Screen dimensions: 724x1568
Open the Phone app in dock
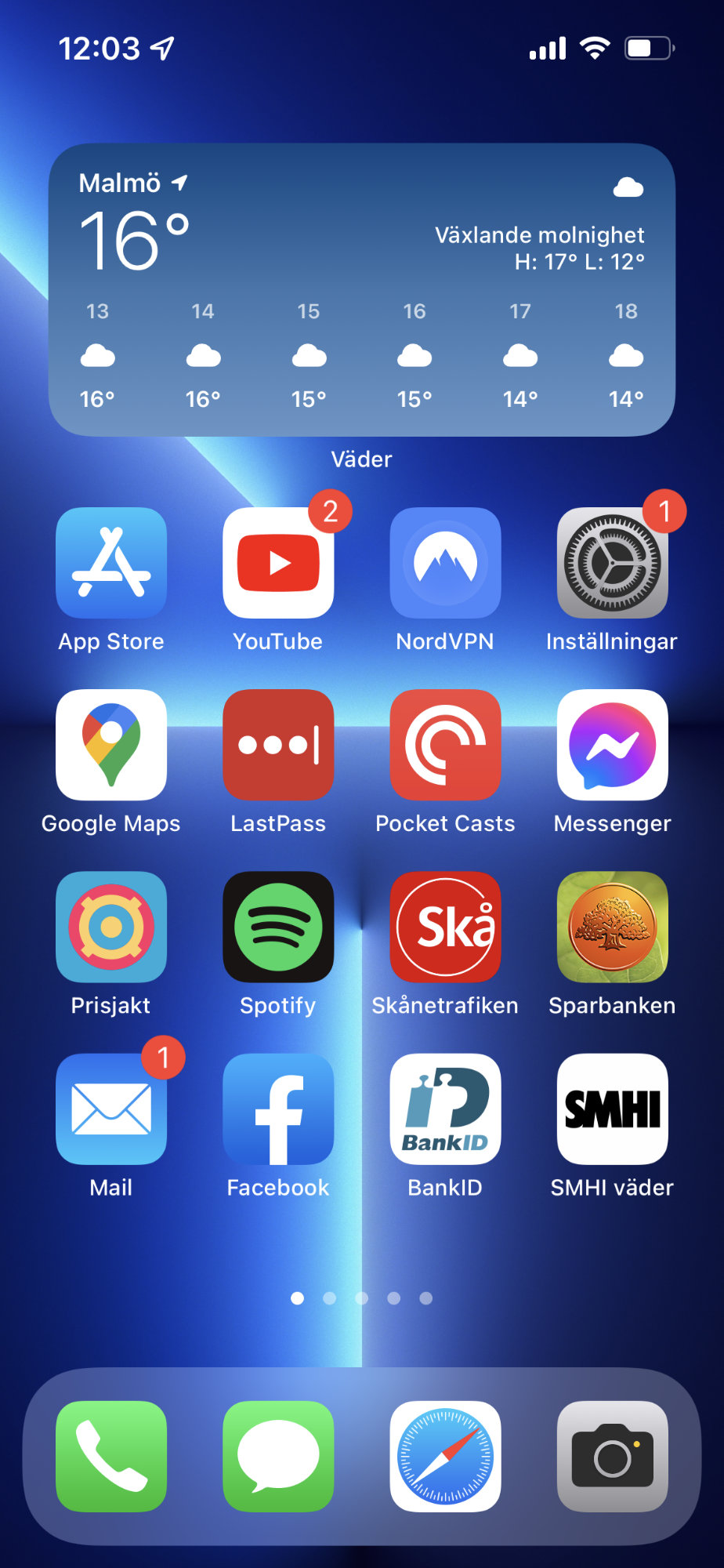(111, 1456)
